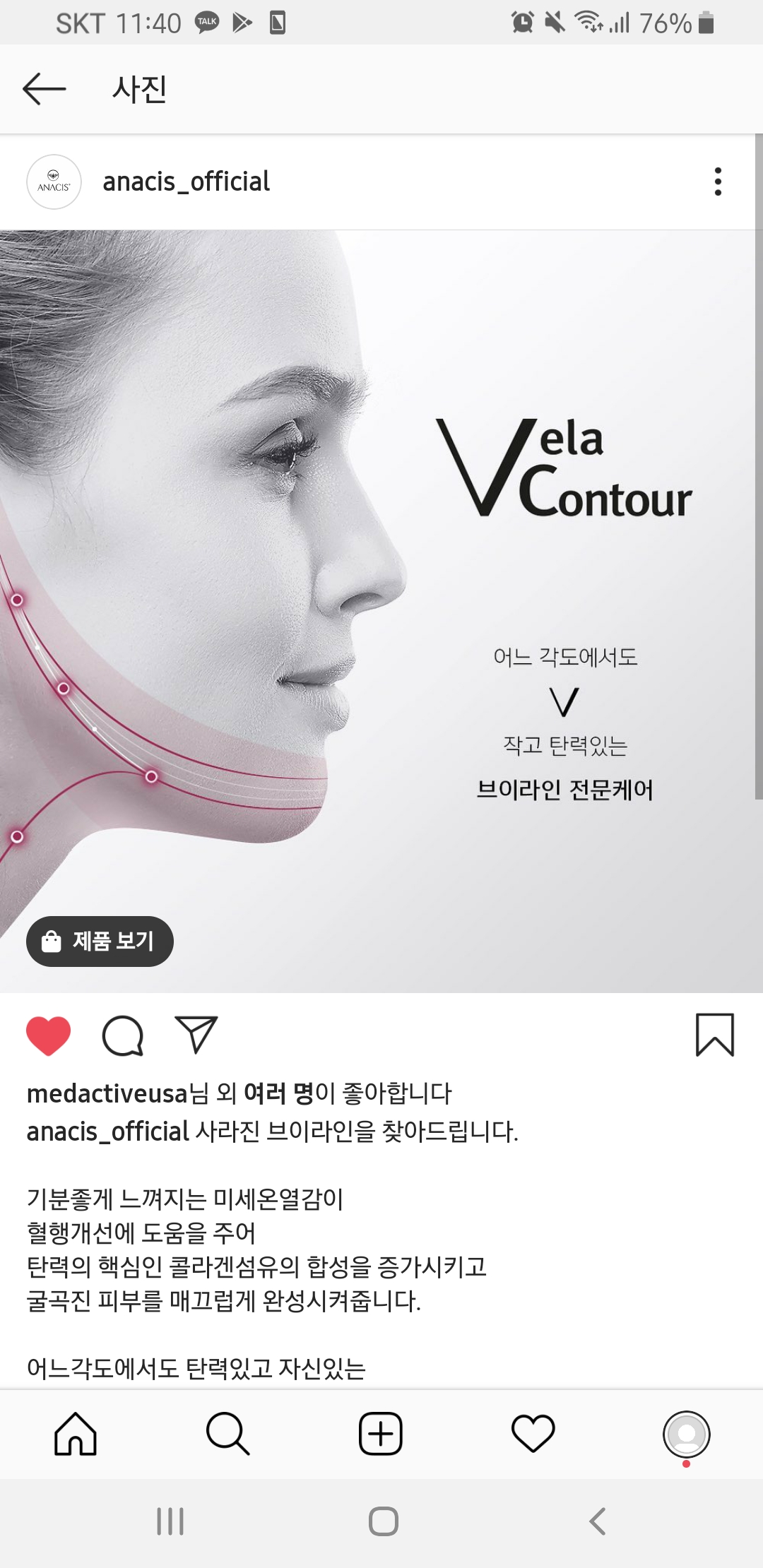Open the Activity heart tab
This screenshot has height=1568, width=763.
pos(533,1434)
